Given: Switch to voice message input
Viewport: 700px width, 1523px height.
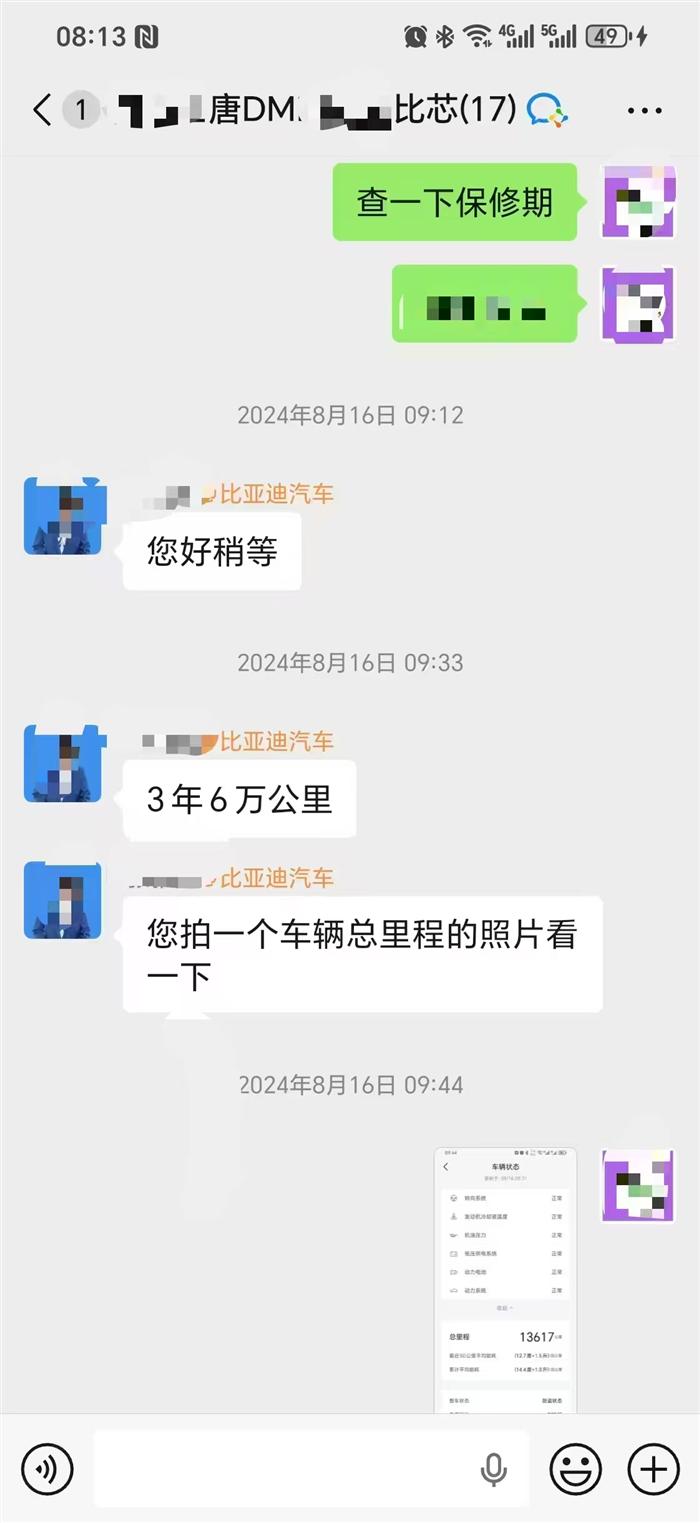Looking at the screenshot, I should click(47, 1469).
